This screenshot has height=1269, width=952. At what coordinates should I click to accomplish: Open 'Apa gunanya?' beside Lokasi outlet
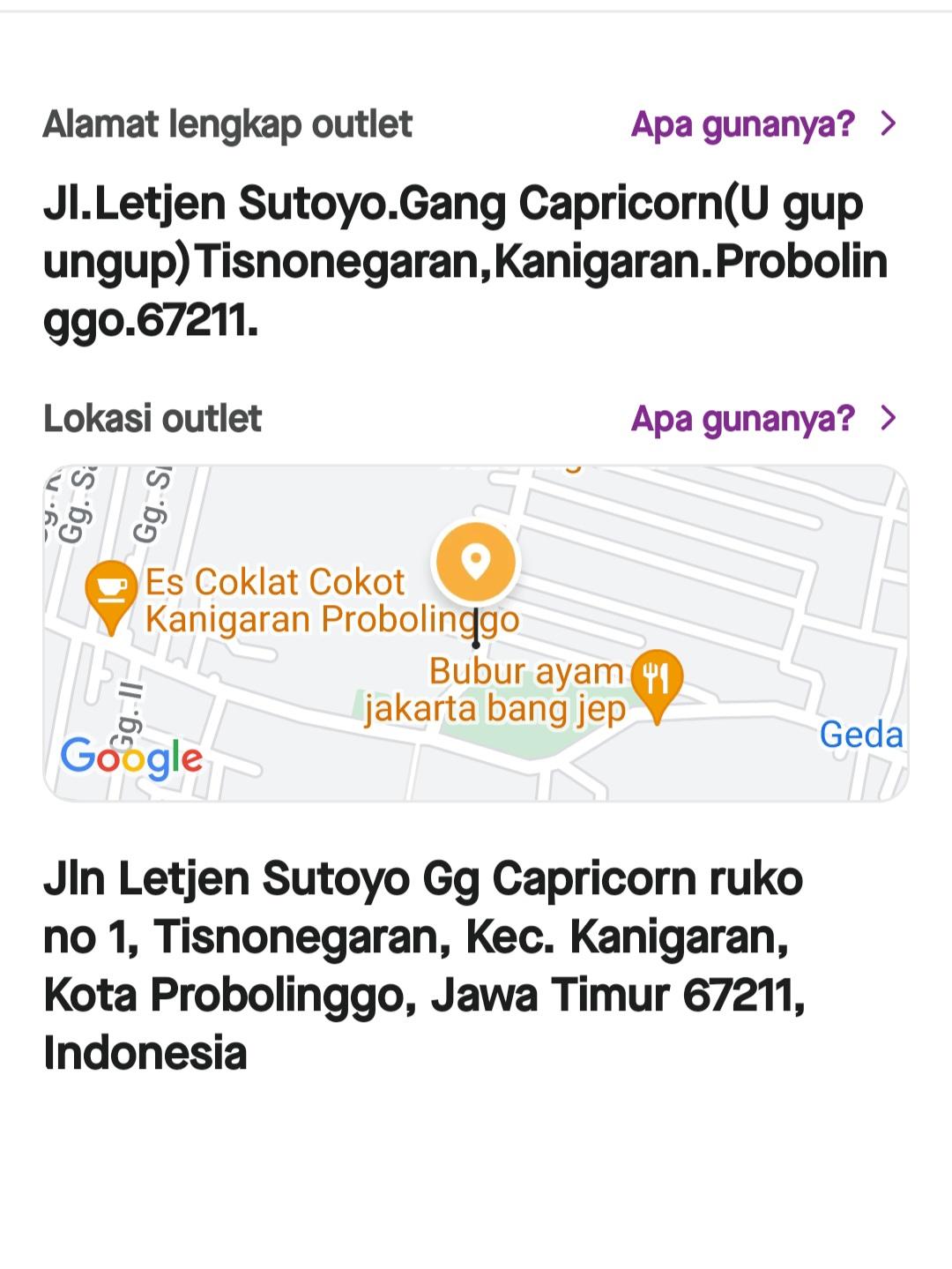tap(763, 418)
